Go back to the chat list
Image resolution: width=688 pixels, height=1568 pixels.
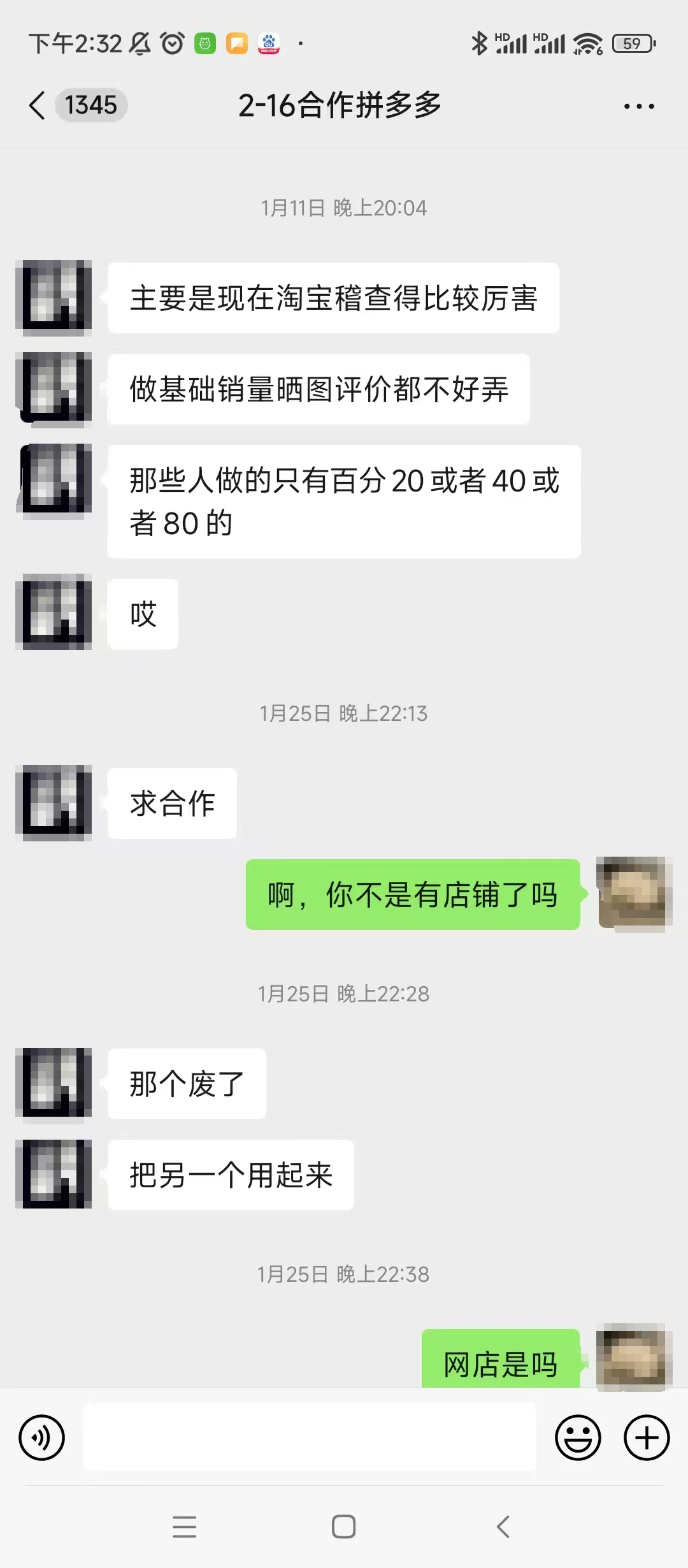38,105
